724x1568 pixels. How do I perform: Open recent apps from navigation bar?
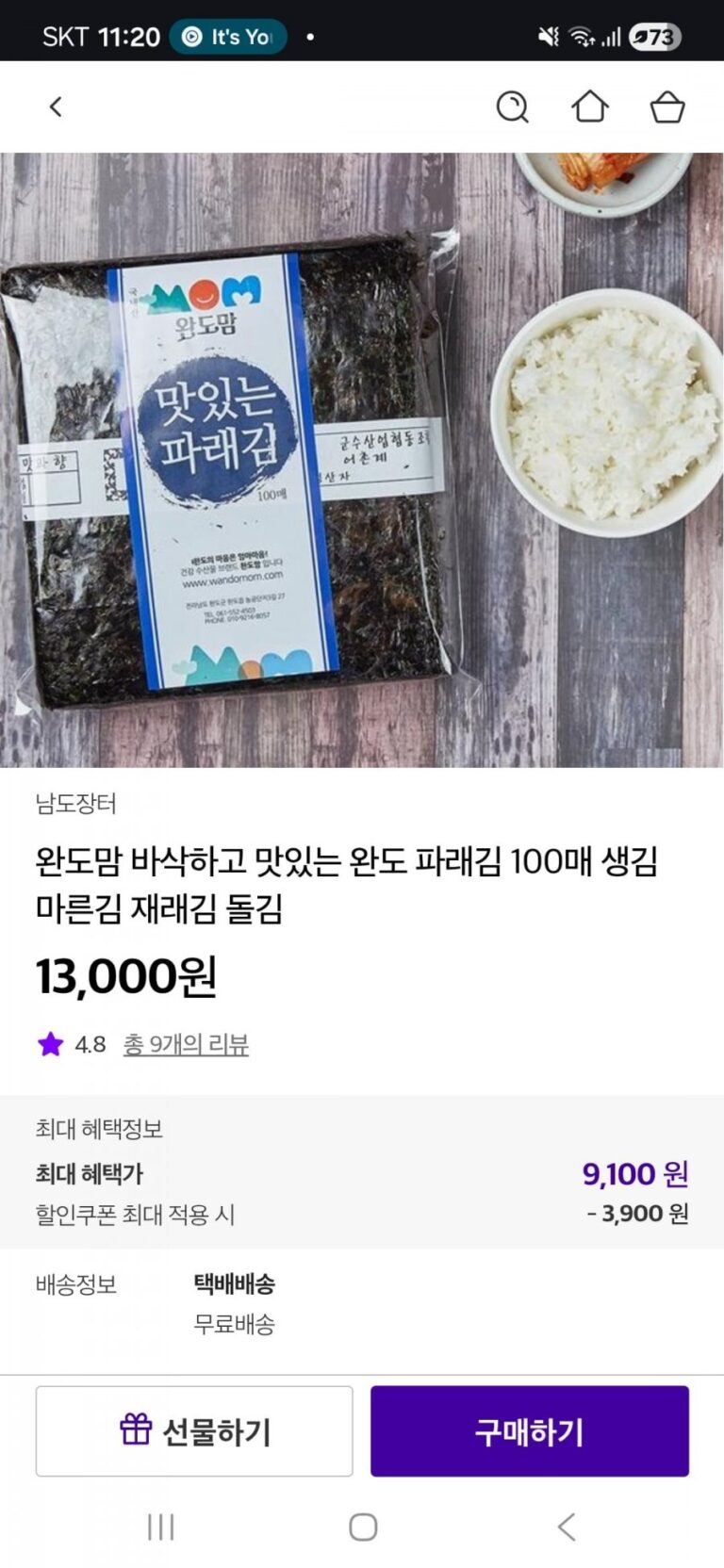(161, 1527)
